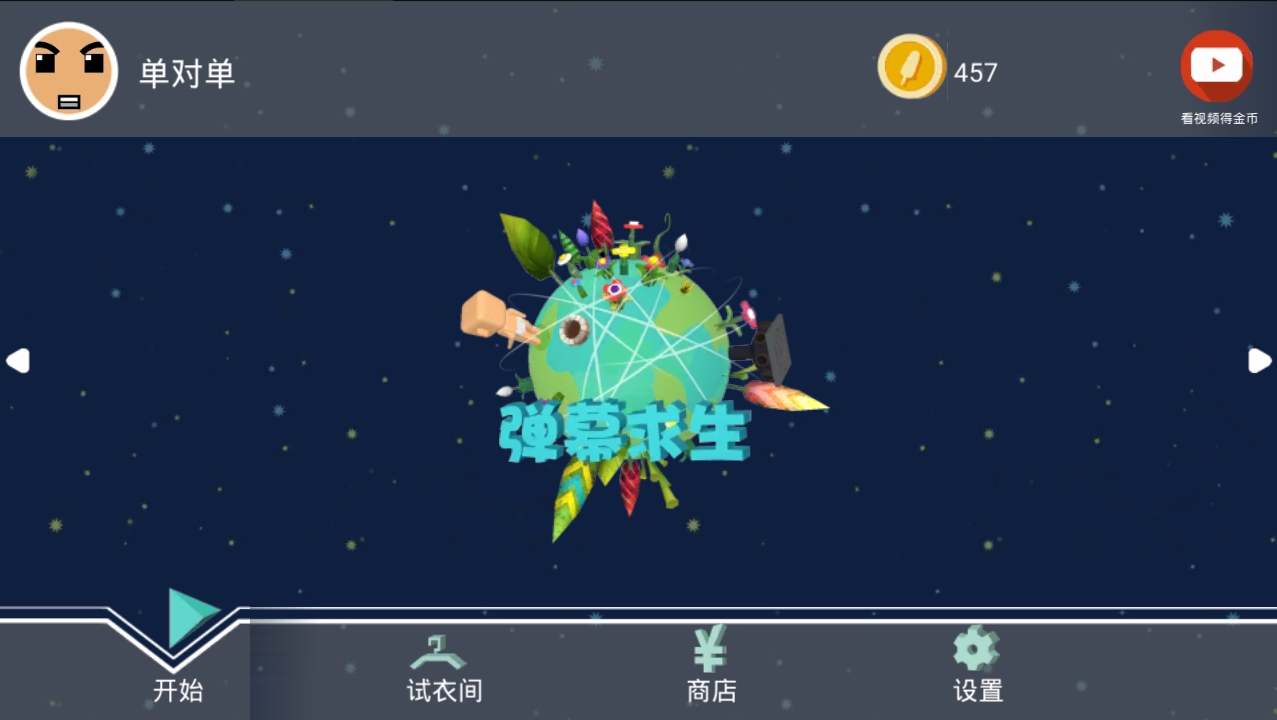Tap the left arrow for the previous mode

(18, 361)
